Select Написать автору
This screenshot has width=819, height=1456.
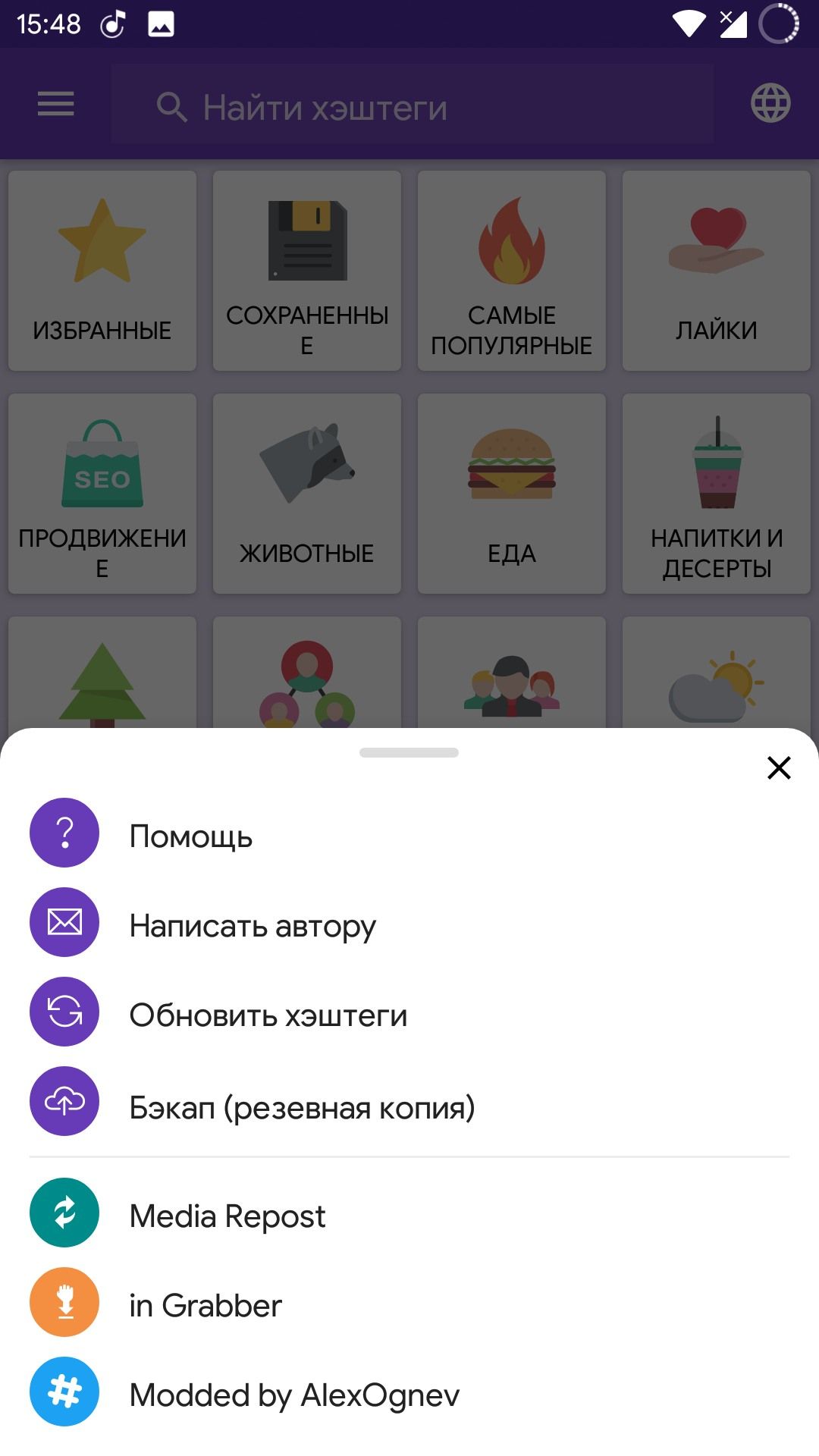(x=253, y=925)
